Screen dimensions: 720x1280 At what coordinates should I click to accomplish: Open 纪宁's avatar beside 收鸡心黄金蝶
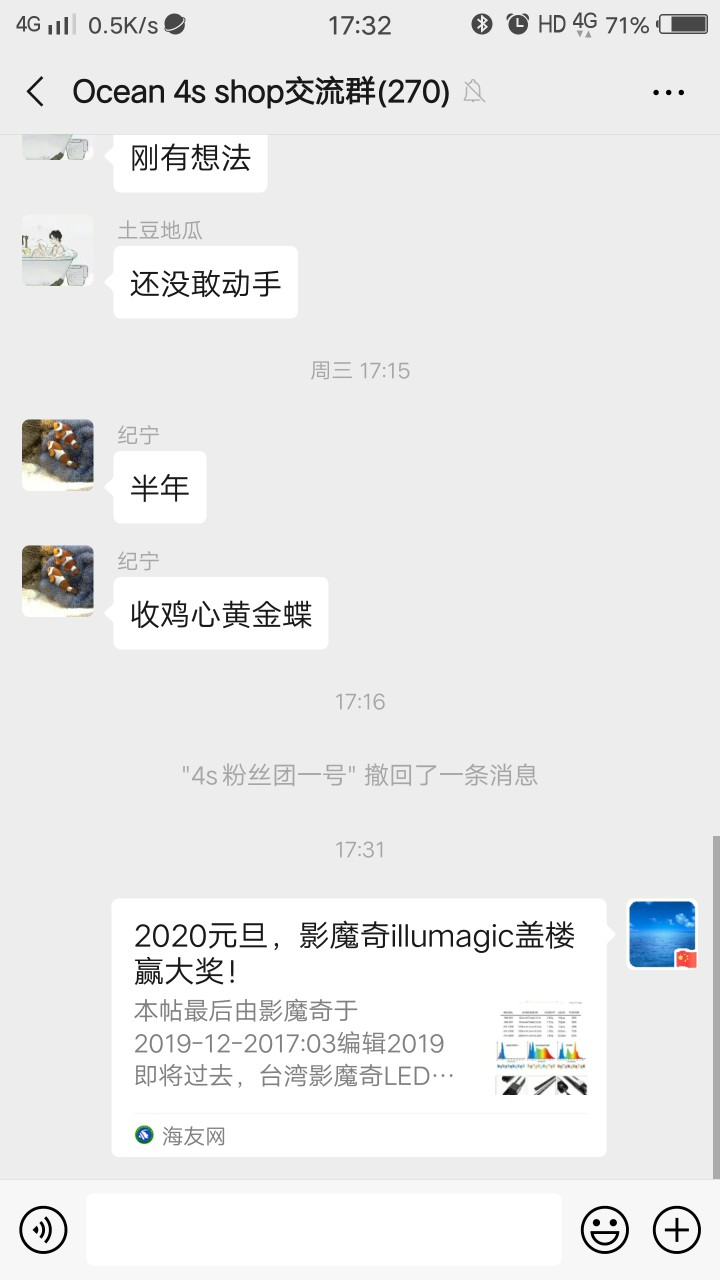pyautogui.click(x=58, y=581)
